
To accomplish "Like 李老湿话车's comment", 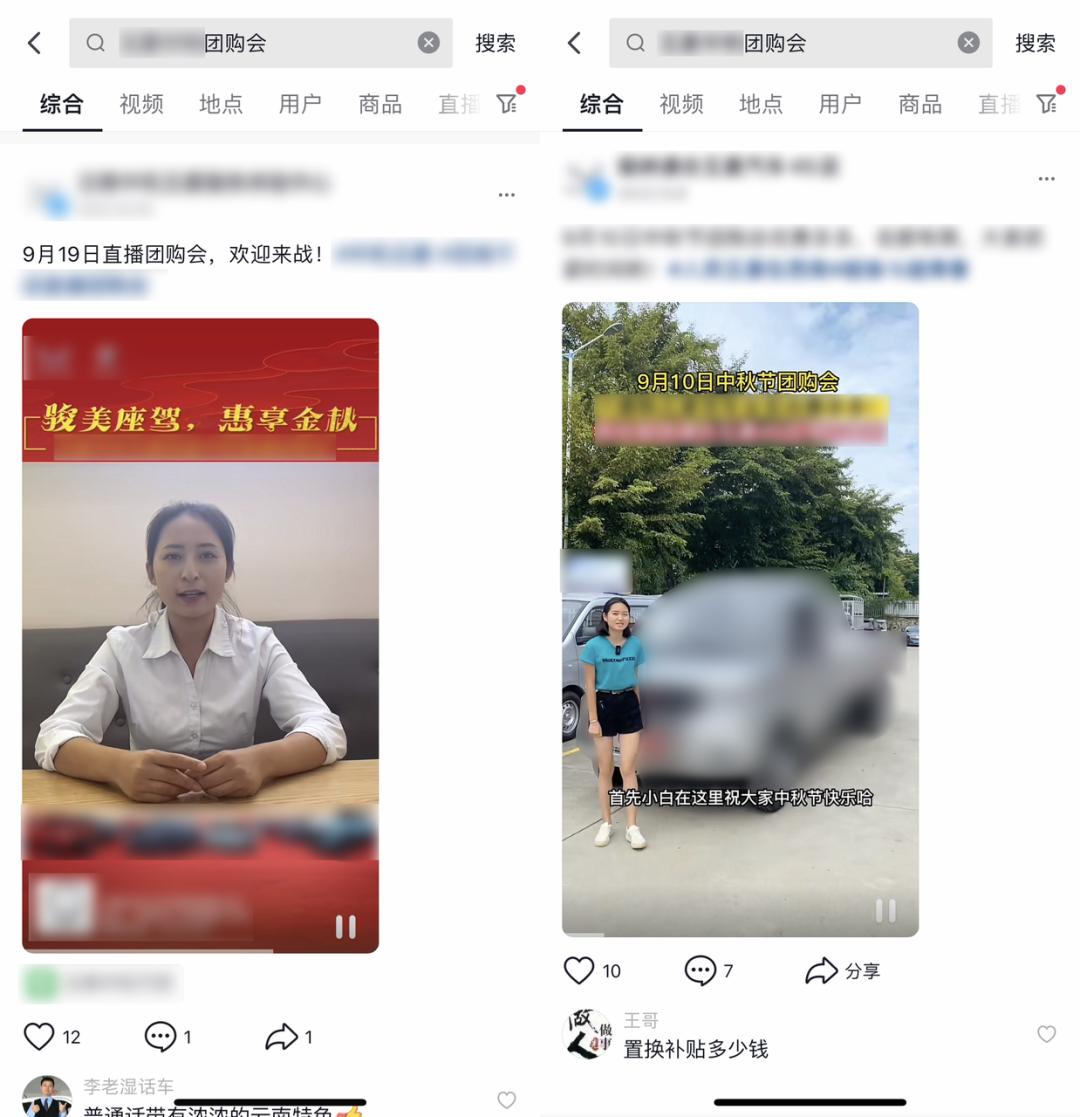I will click(506, 1100).
